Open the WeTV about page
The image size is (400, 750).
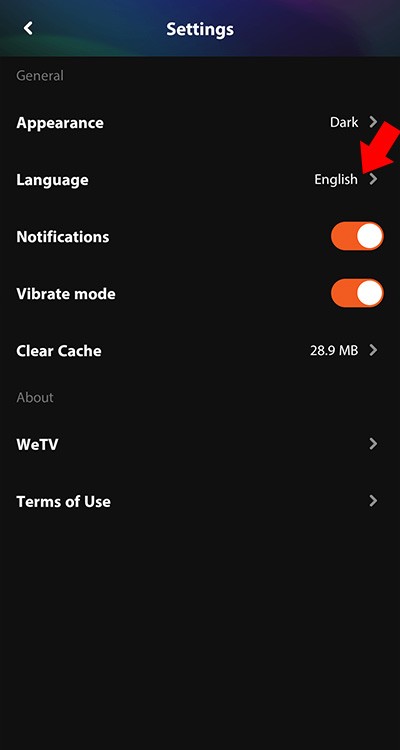tap(200, 444)
